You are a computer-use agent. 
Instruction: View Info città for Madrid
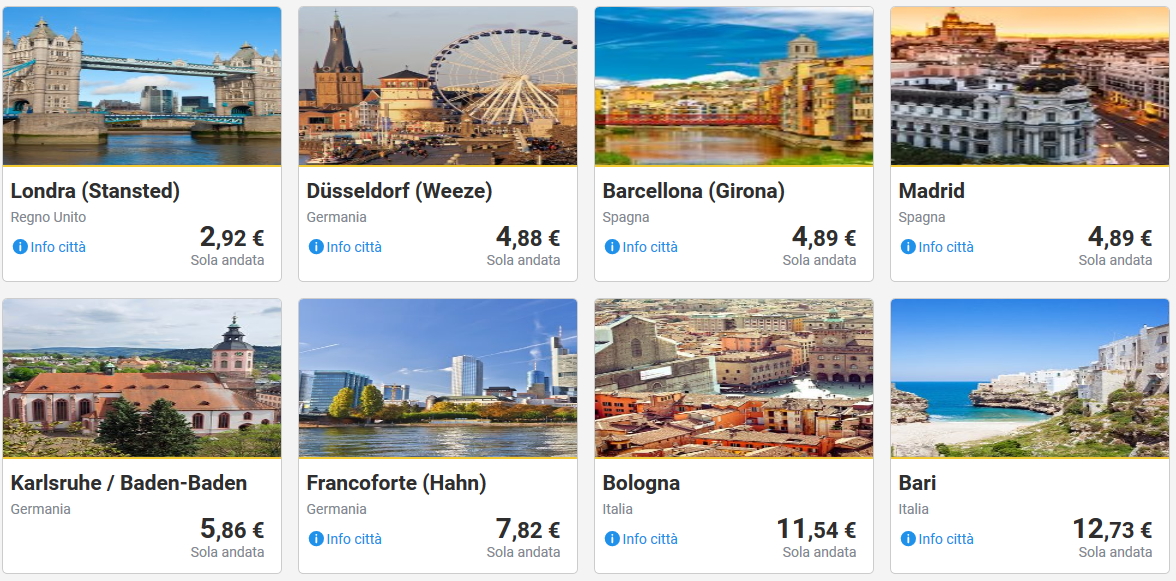[938, 247]
